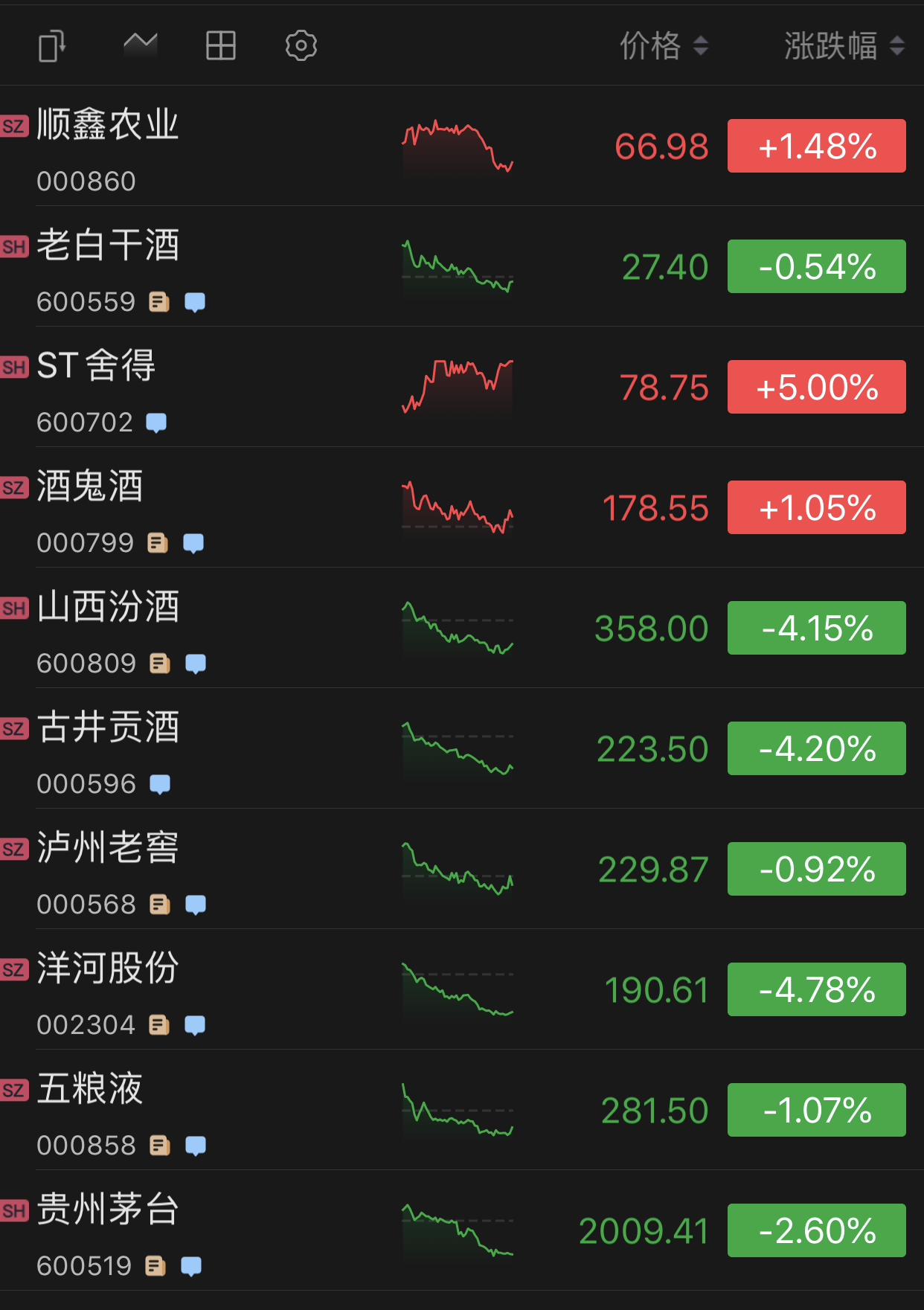The width and height of the screenshot is (924, 1310).
Task: Tap the sort arrows next to 涨跌幅
Action: click(896, 45)
